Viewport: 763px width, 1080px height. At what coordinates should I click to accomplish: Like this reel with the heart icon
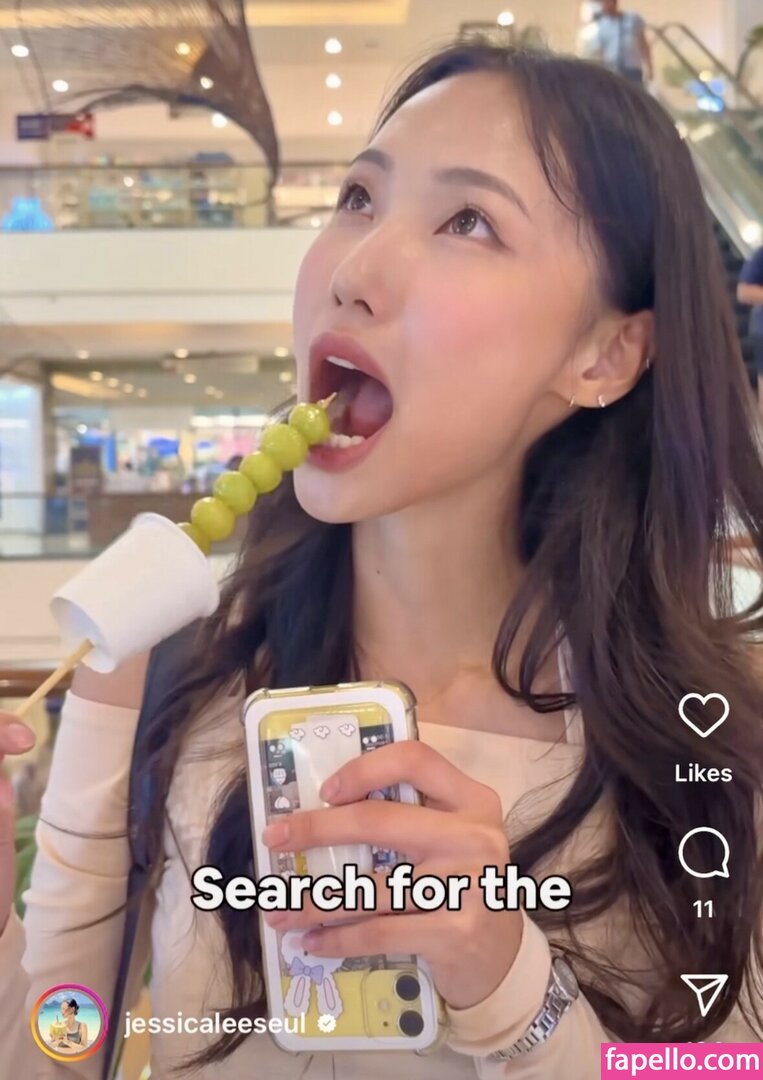[x=703, y=716]
